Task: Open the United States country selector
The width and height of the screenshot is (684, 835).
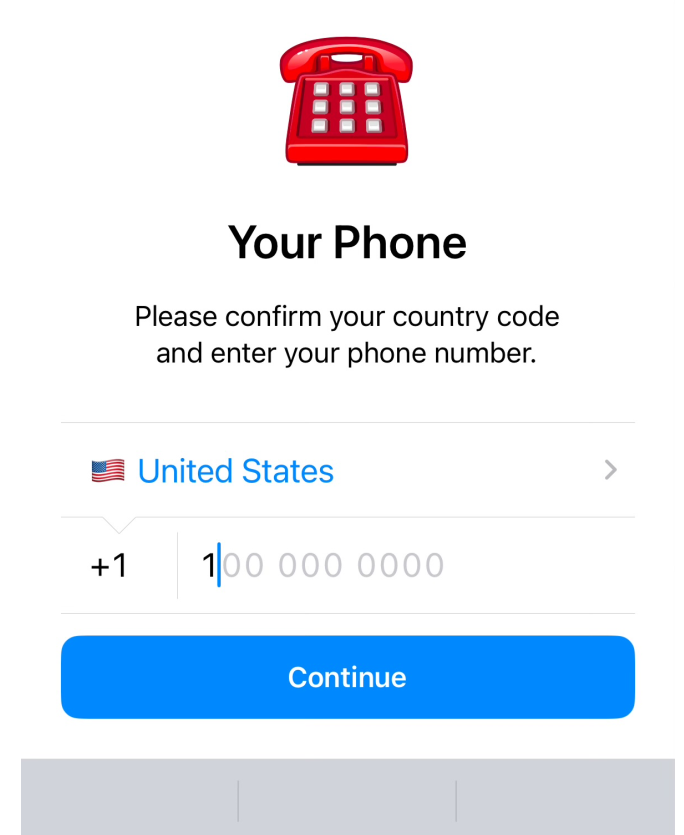Action: click(x=347, y=470)
